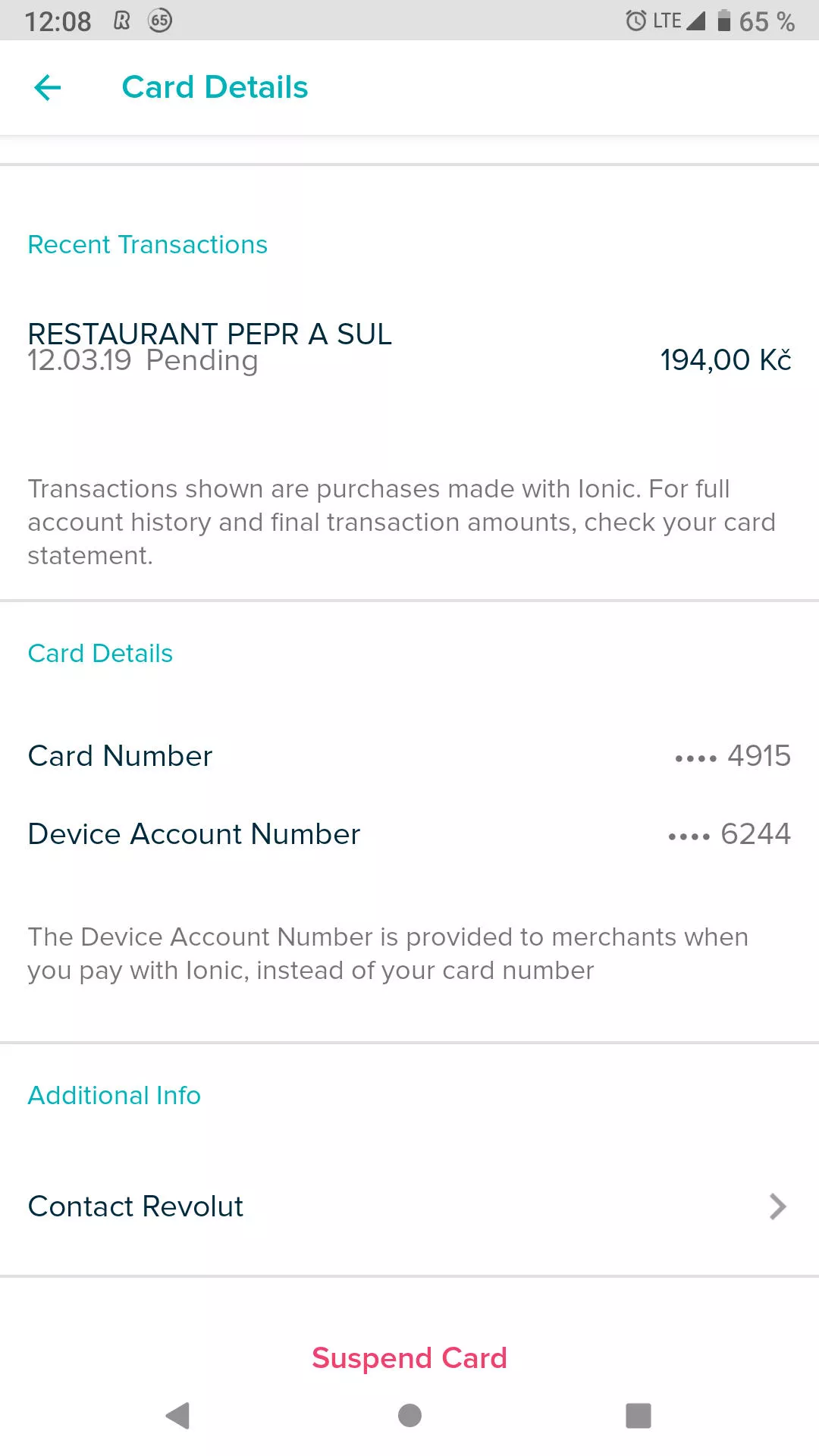
Task: Go back using the app bar arrow
Action: click(x=48, y=88)
